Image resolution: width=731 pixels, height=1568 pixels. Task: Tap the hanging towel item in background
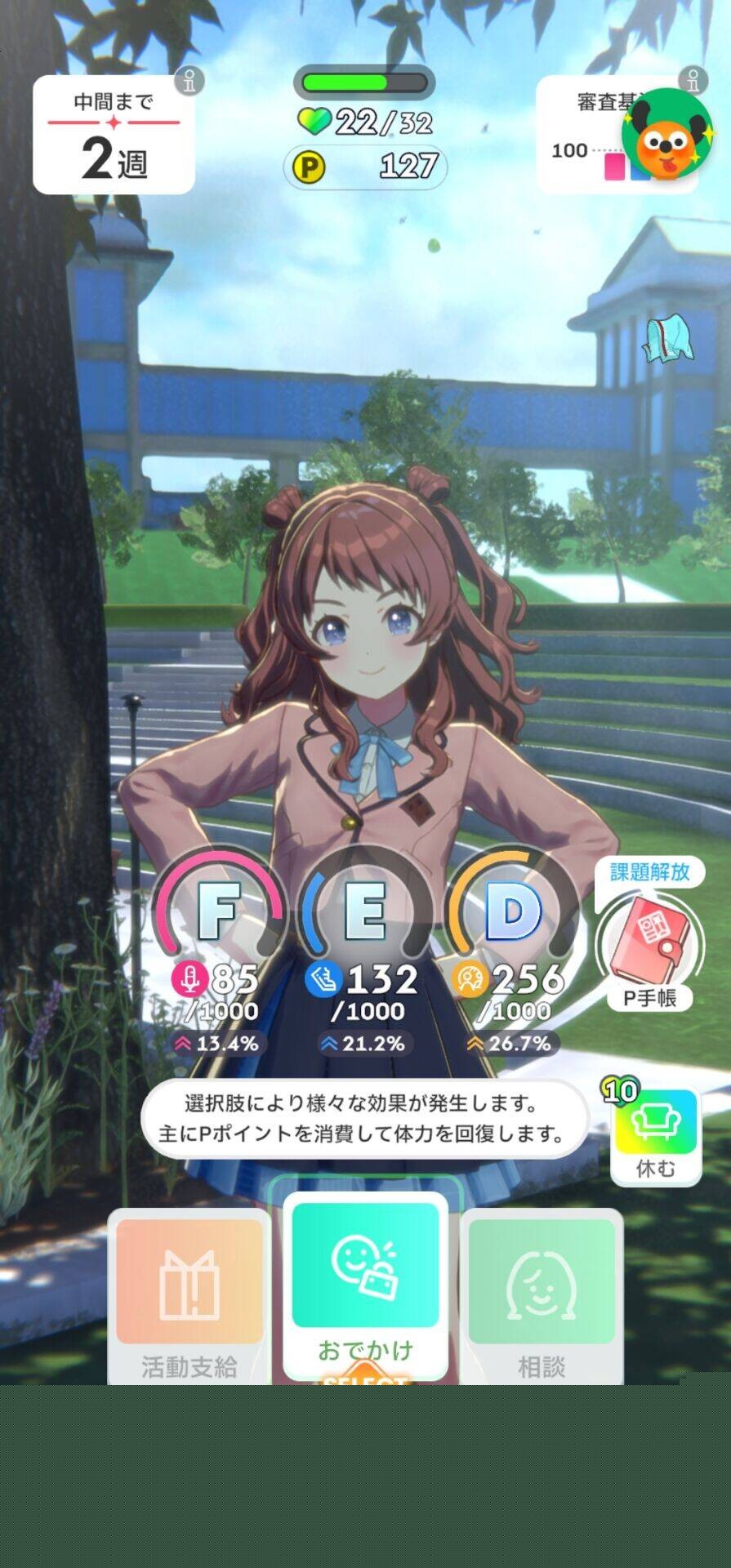667,339
